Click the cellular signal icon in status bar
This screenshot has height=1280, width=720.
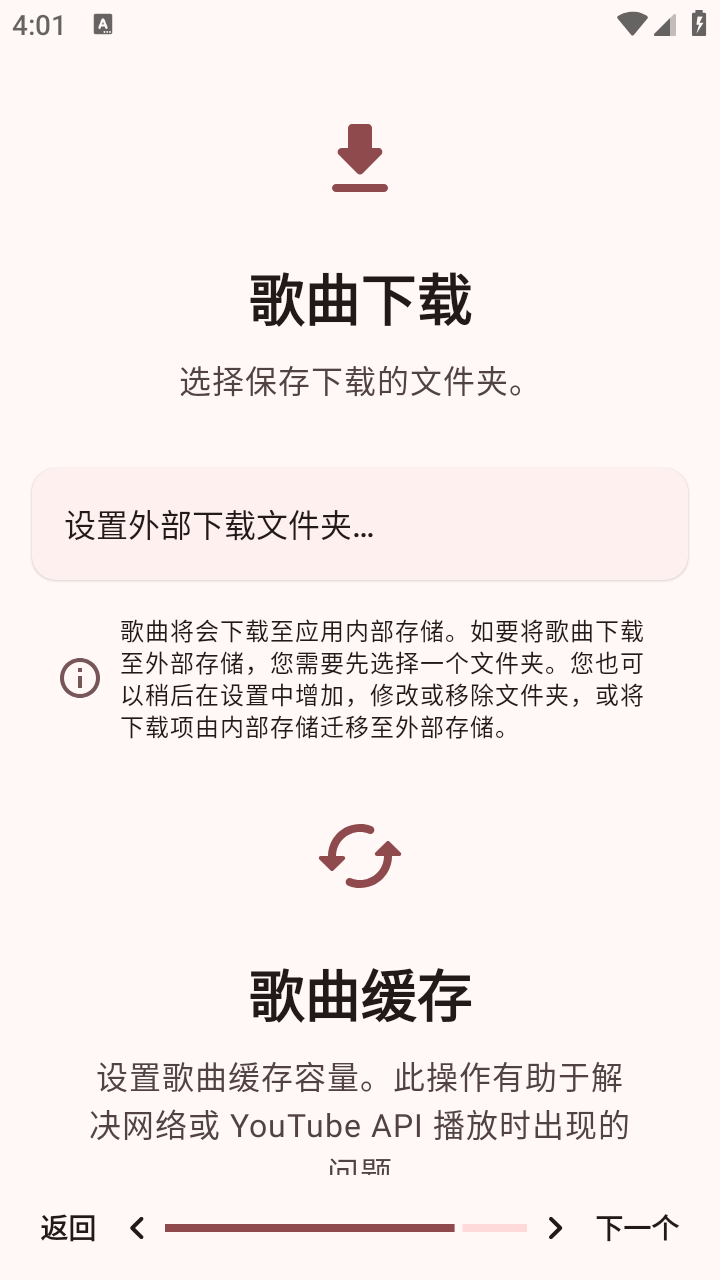point(664,23)
